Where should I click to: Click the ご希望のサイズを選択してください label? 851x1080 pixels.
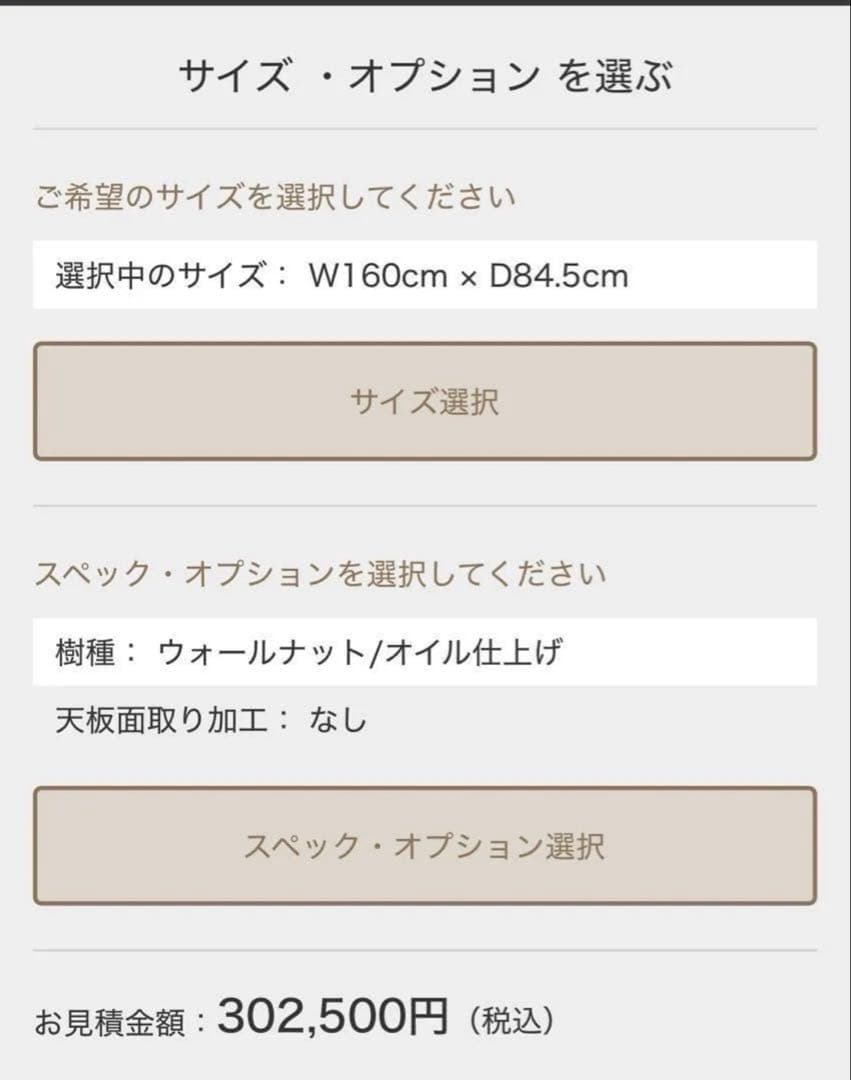[x=274, y=197]
